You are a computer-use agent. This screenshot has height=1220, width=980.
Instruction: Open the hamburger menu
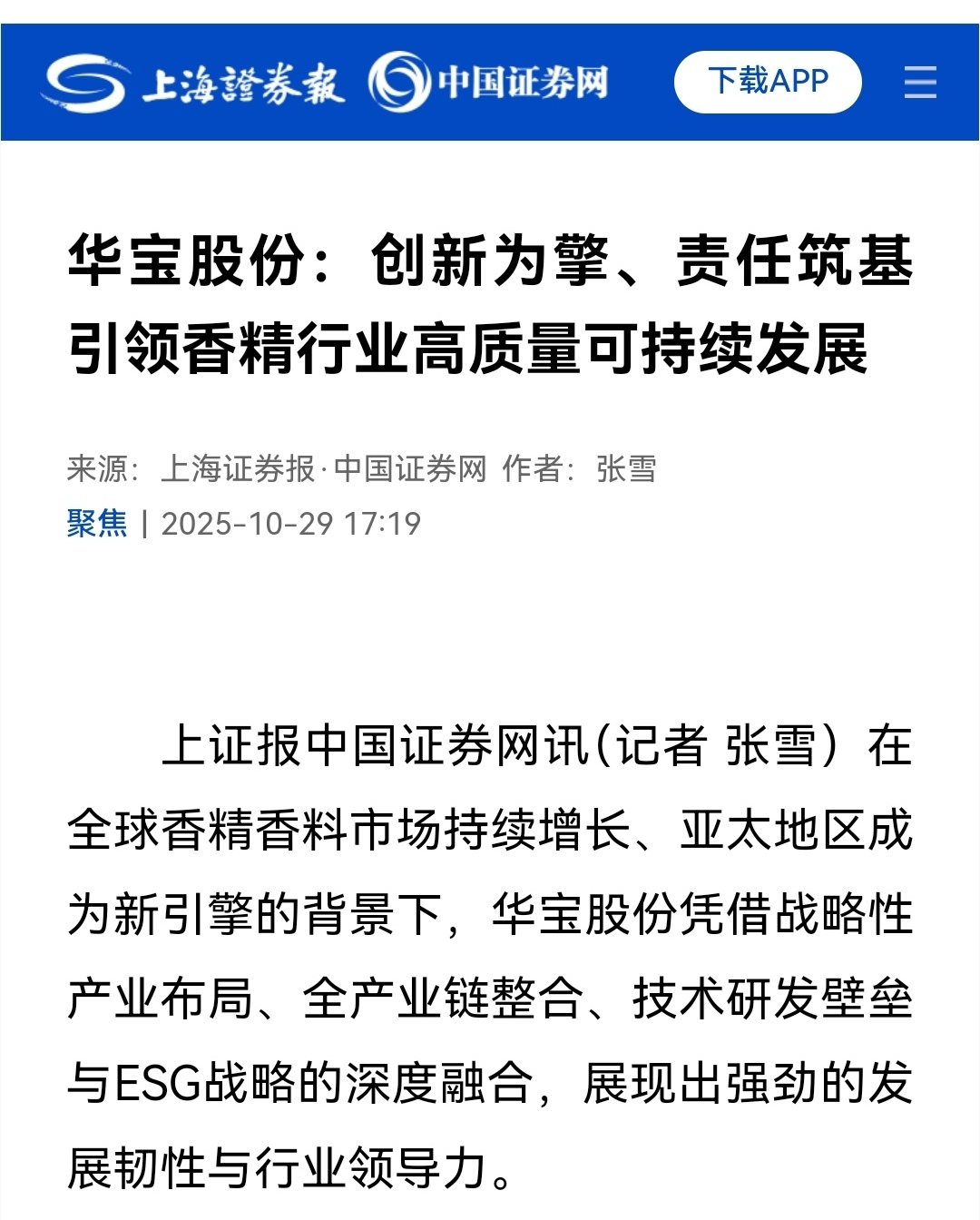(920, 83)
